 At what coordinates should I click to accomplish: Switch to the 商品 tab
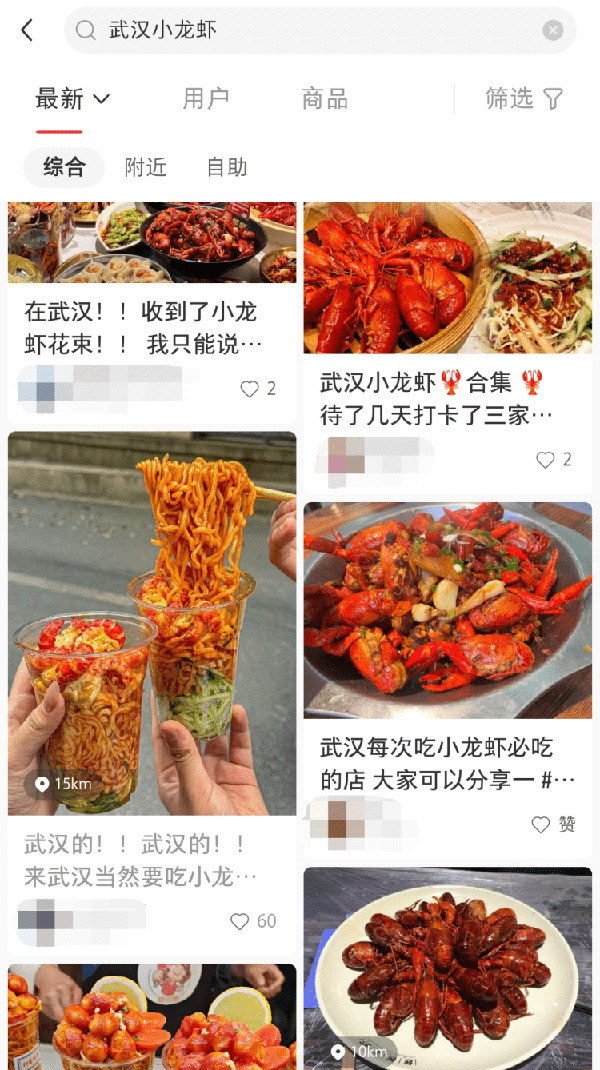(x=325, y=98)
